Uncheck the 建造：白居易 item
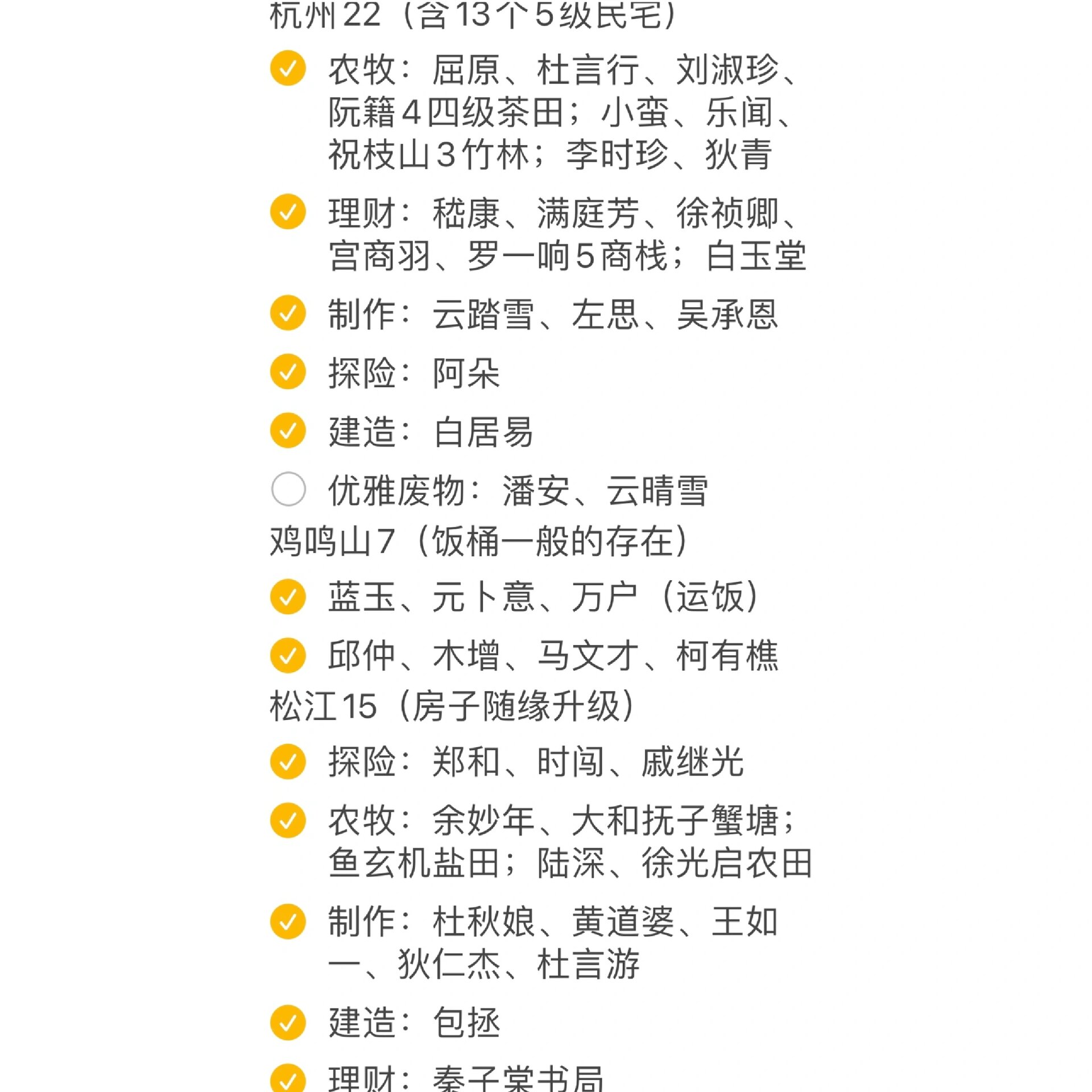Image resolution: width=1092 pixels, height=1092 pixels. [288, 431]
